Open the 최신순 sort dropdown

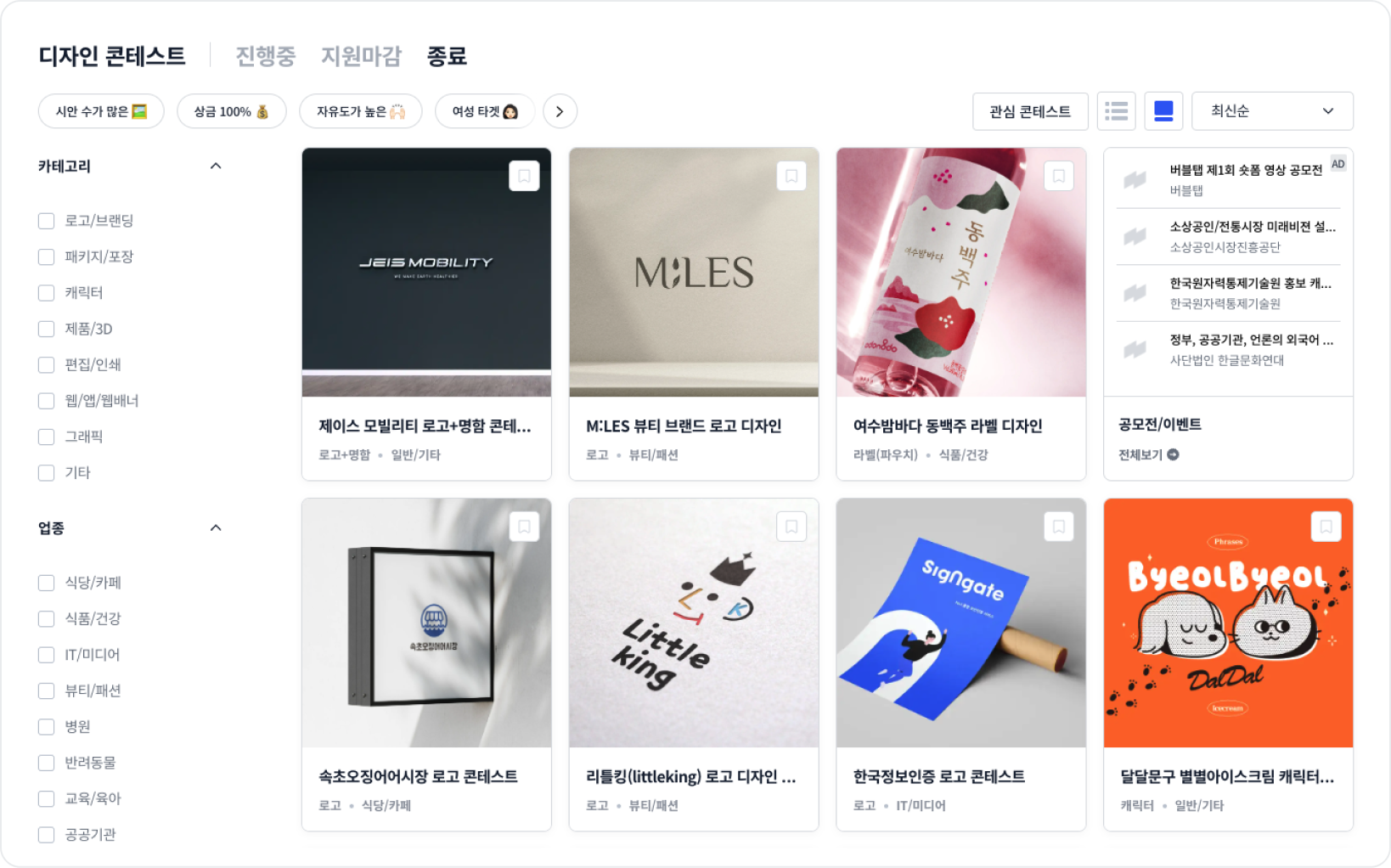(x=1271, y=111)
